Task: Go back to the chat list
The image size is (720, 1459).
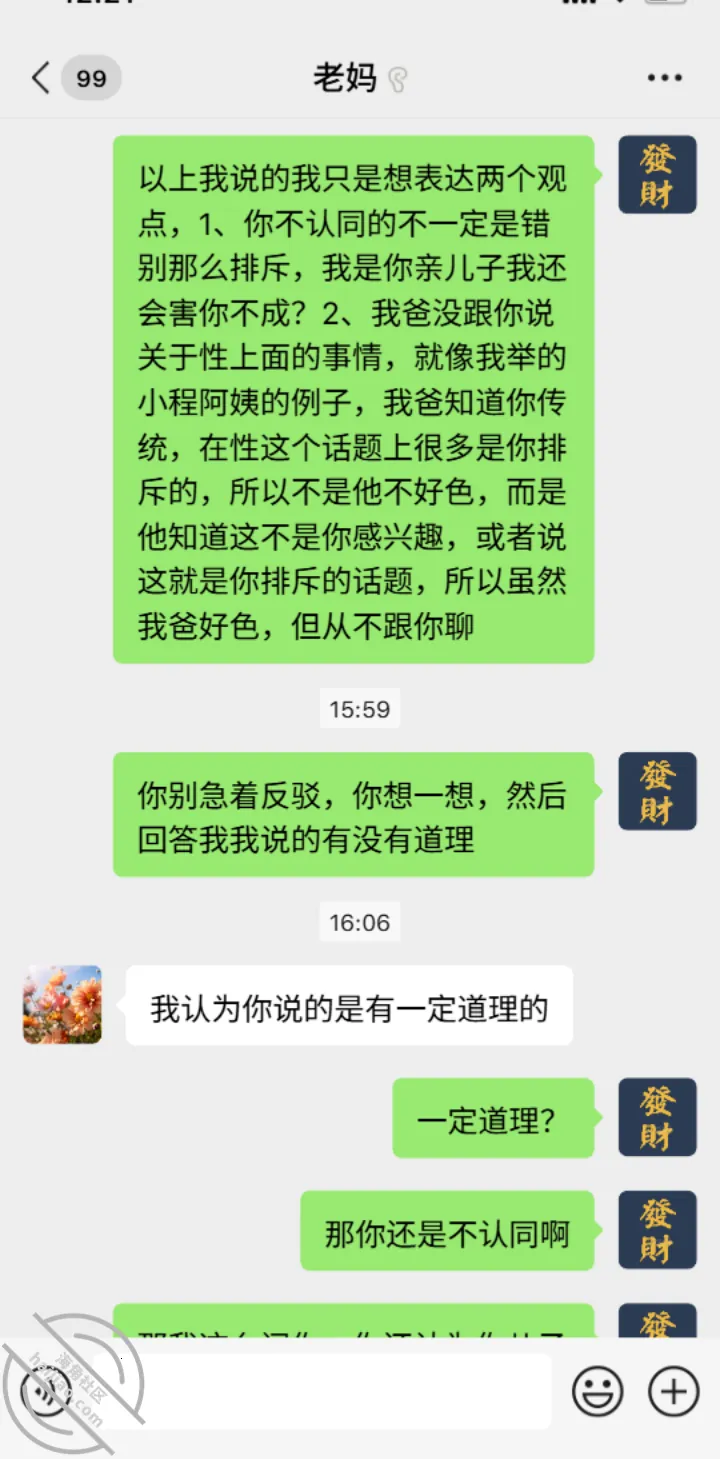Action: click(x=41, y=78)
